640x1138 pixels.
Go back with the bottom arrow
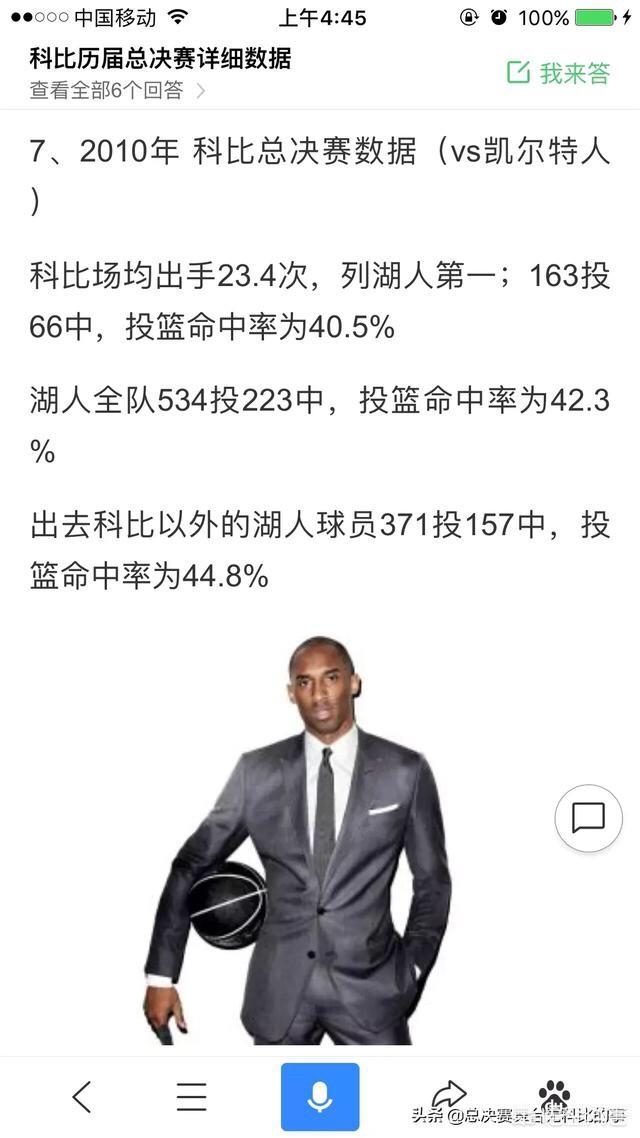click(x=82, y=1097)
